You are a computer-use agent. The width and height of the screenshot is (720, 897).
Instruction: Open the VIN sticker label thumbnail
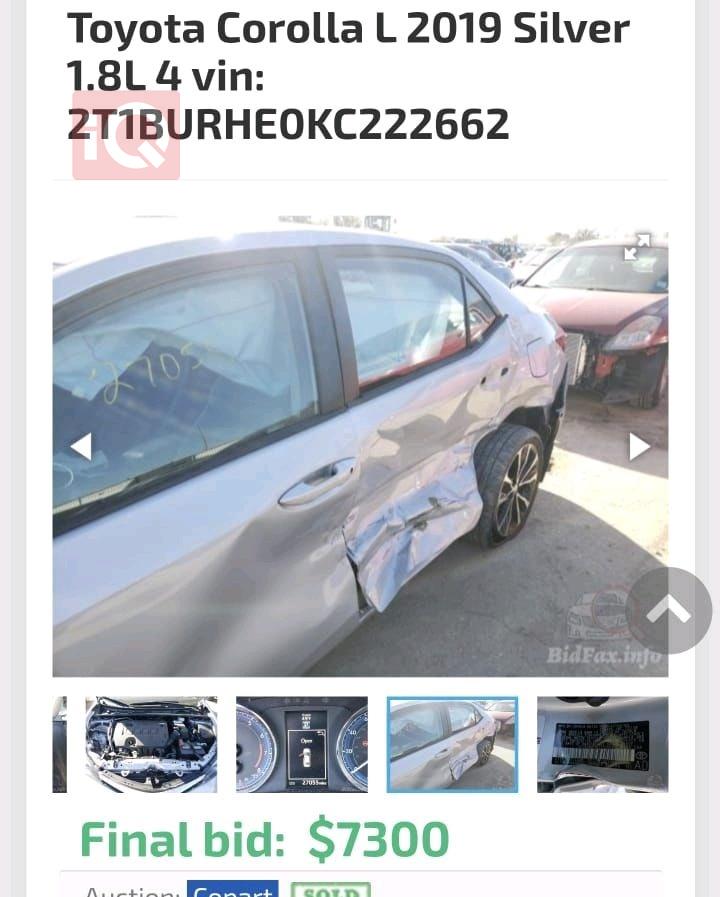tap(602, 745)
